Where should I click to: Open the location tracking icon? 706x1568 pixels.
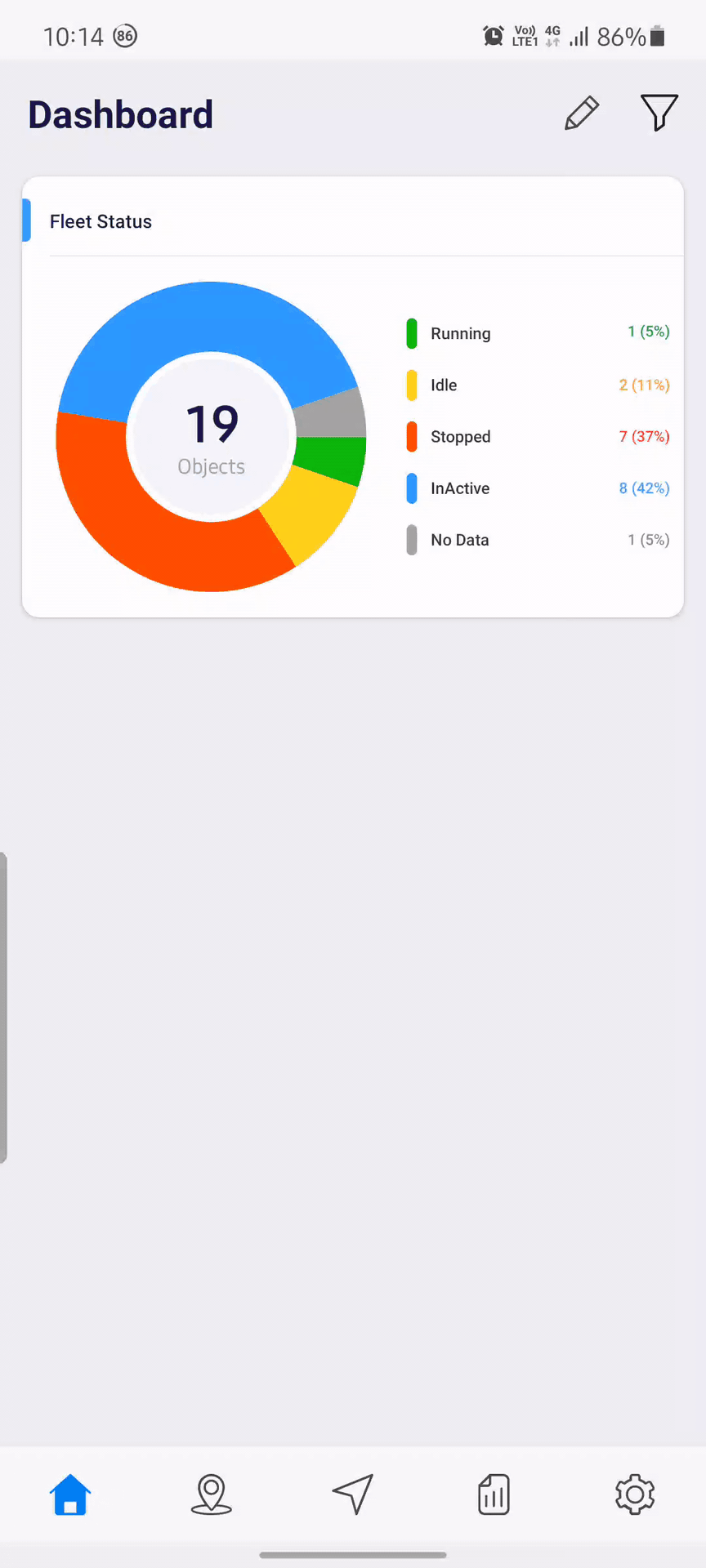coord(212,1493)
